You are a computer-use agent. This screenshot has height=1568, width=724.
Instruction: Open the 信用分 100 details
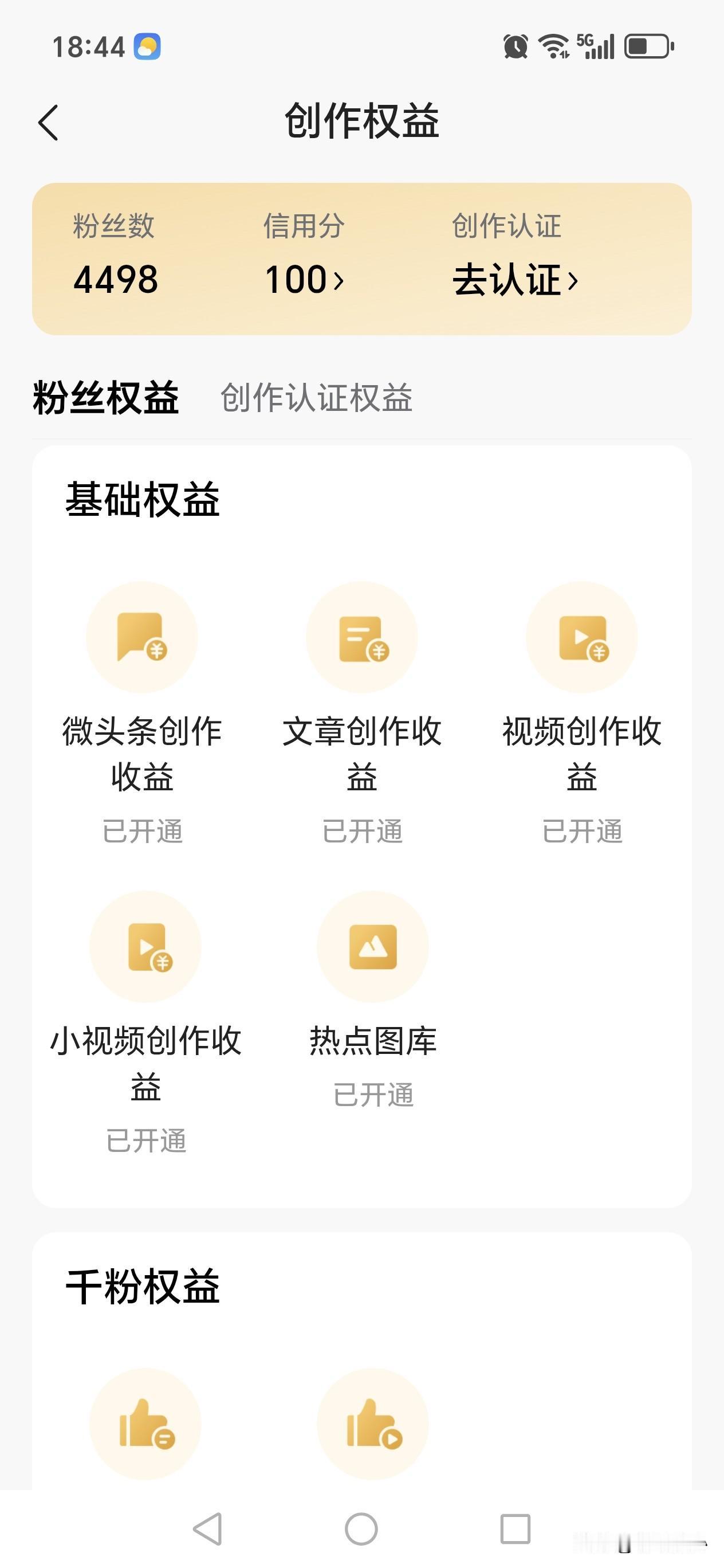(x=304, y=280)
